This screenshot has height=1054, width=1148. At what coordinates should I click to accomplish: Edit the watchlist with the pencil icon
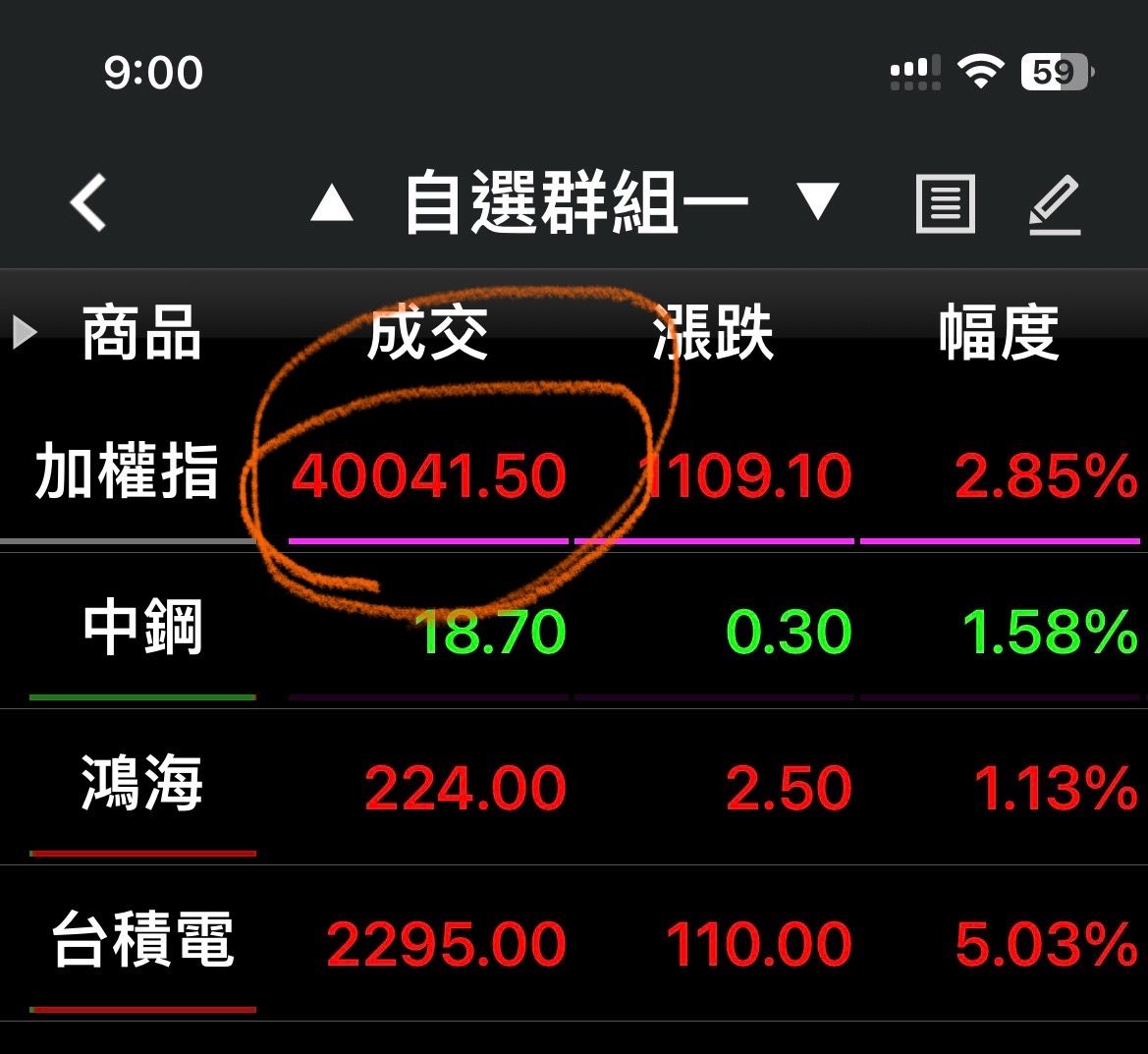tap(1056, 204)
